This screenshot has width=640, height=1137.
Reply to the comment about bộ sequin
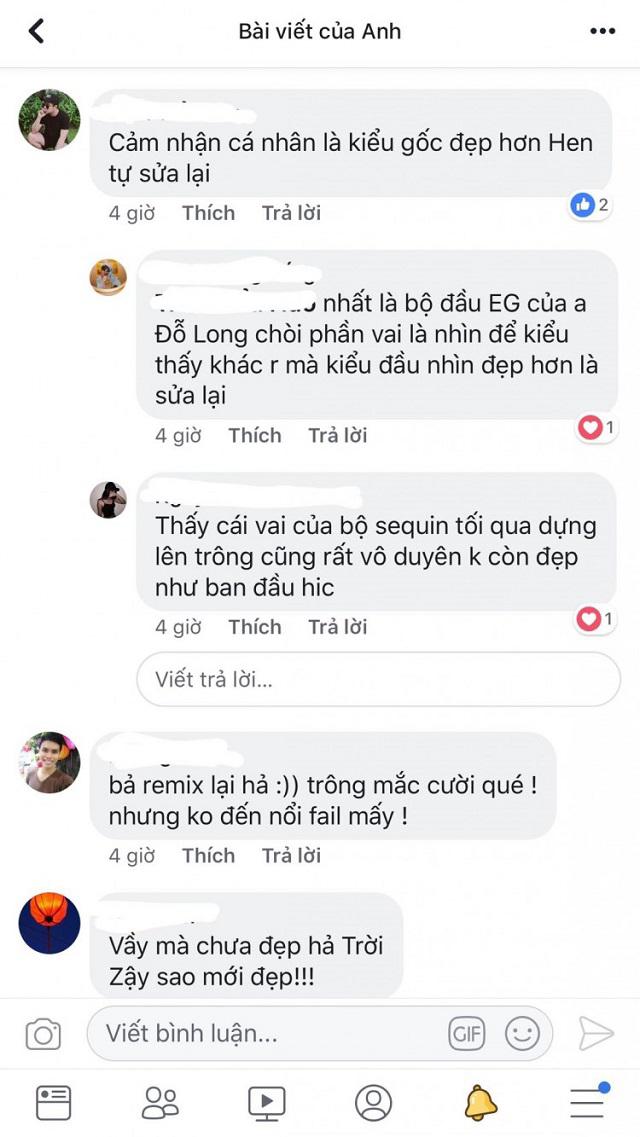click(337, 627)
